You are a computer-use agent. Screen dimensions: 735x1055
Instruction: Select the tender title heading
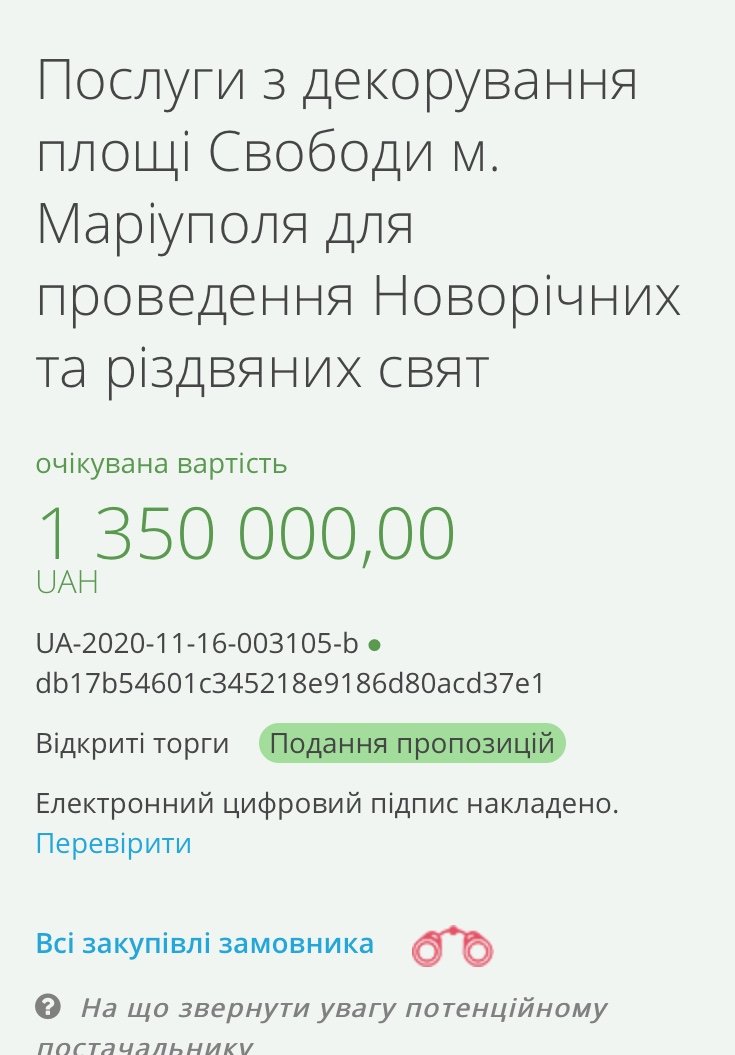(355, 220)
